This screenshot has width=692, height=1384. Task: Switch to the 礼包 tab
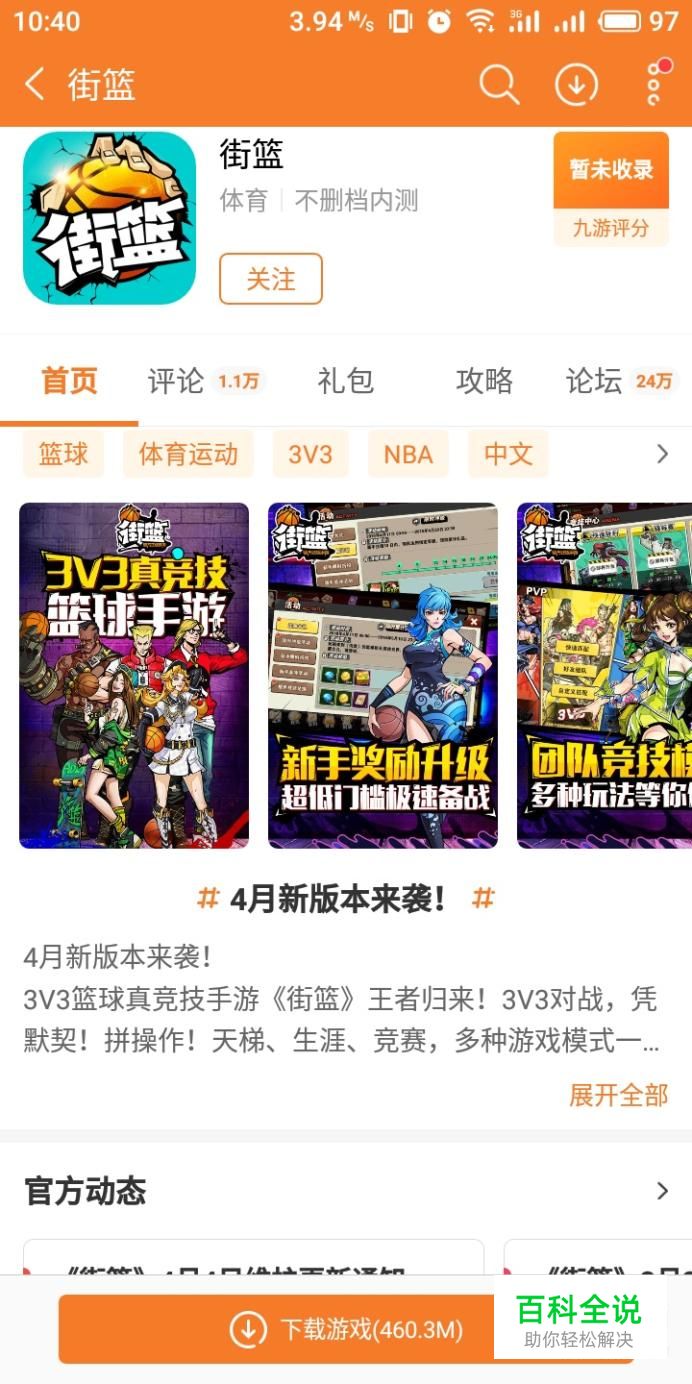pyautogui.click(x=345, y=381)
